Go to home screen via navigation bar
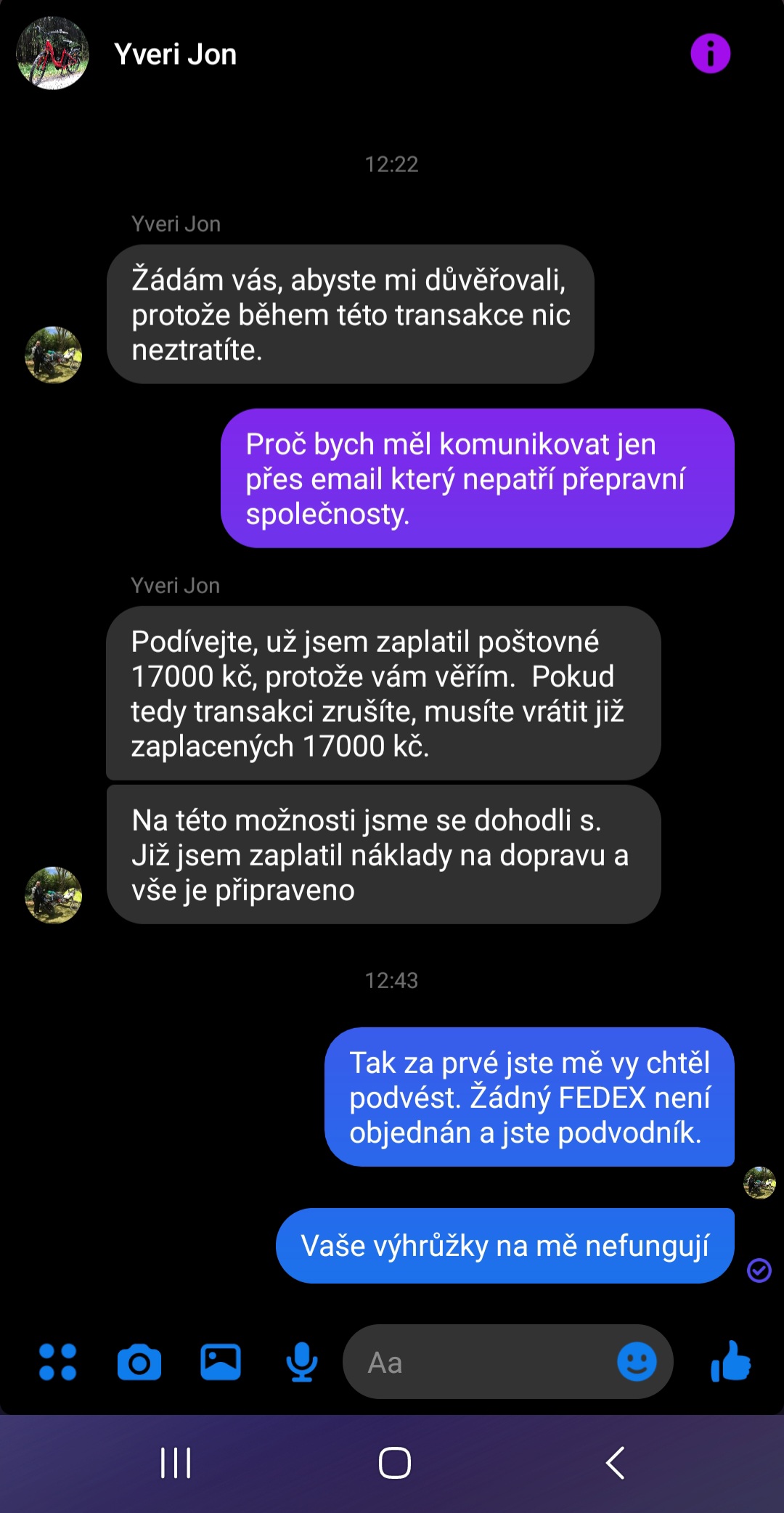Screen dimensions: 784x1513 [395, 1463]
